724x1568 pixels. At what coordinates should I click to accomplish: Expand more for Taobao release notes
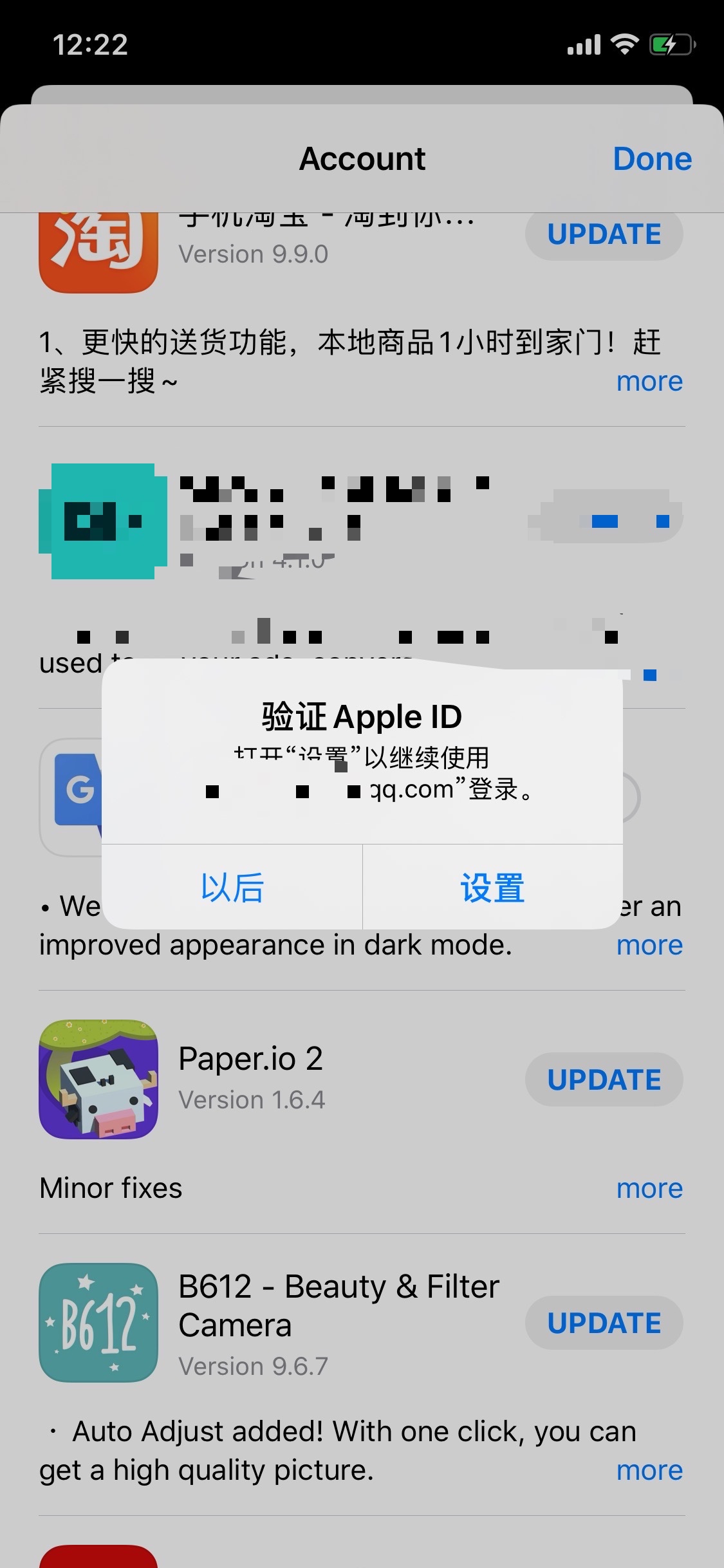[x=649, y=382]
